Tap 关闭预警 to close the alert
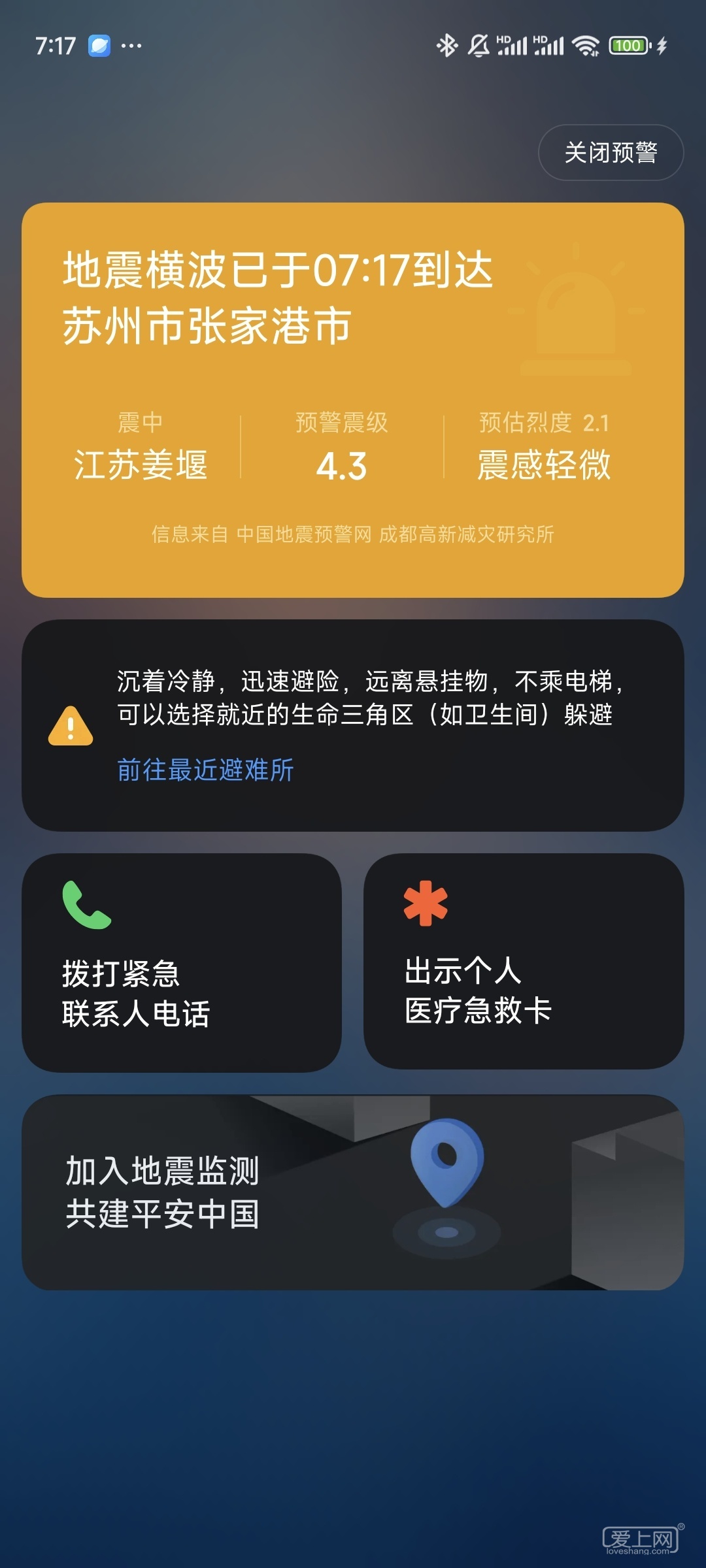Screen dimensions: 706x1568 pos(611,153)
